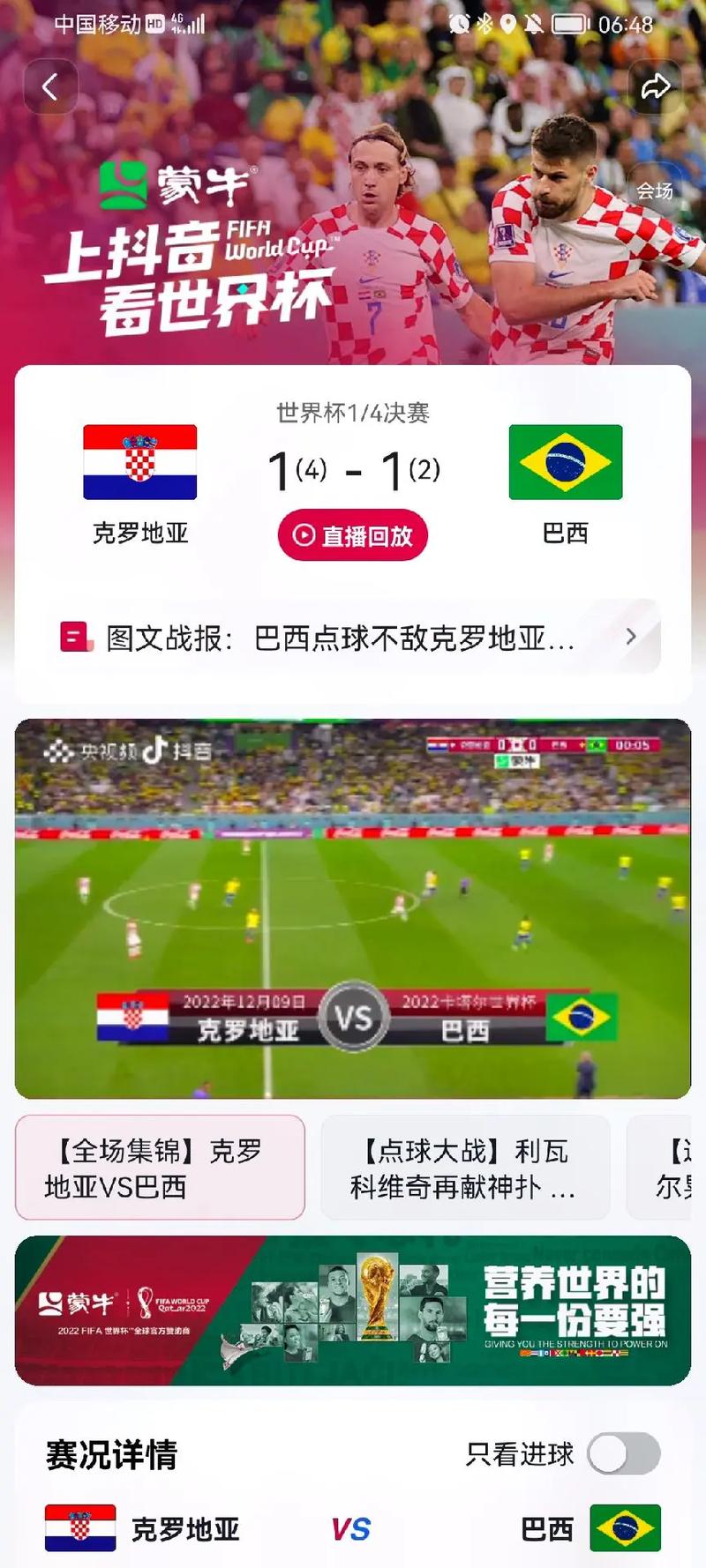
Task: Play the Croatia vs Brazil video
Action: pyautogui.click(x=353, y=908)
